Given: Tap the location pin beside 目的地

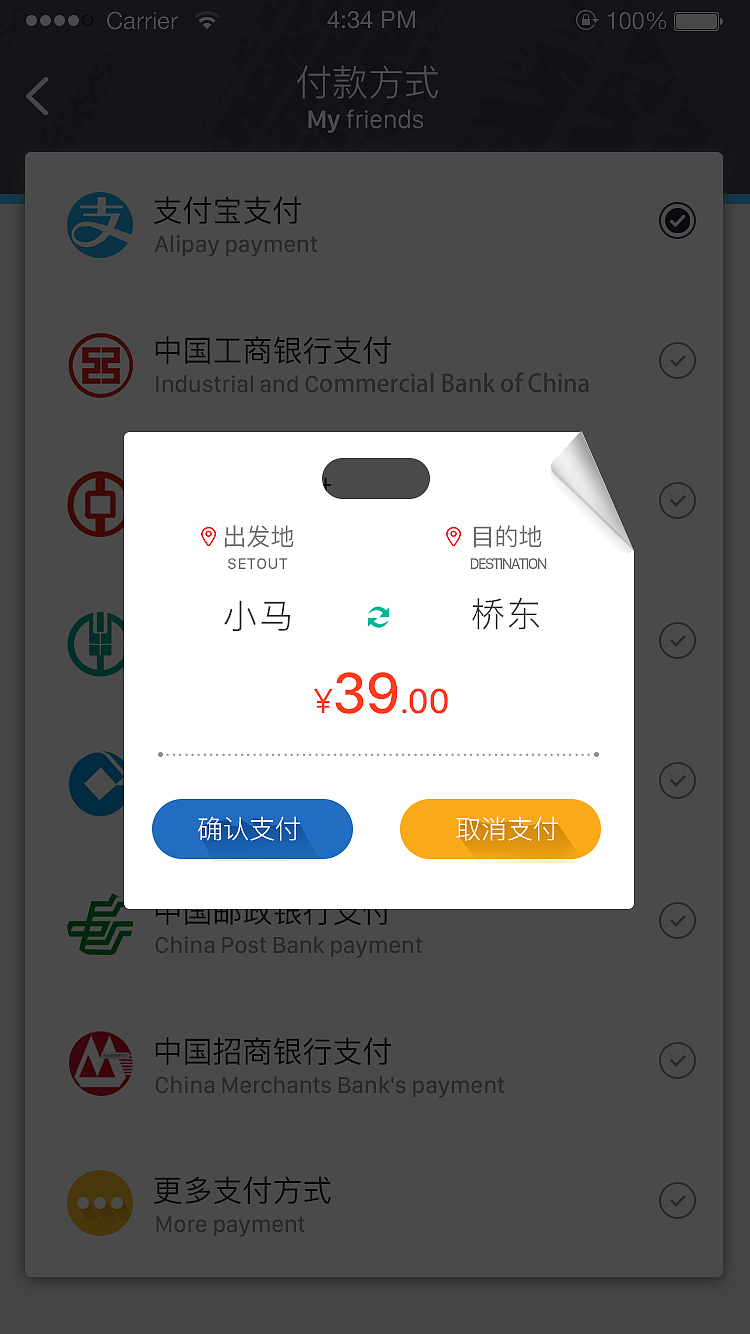Looking at the screenshot, I should pyautogui.click(x=454, y=536).
